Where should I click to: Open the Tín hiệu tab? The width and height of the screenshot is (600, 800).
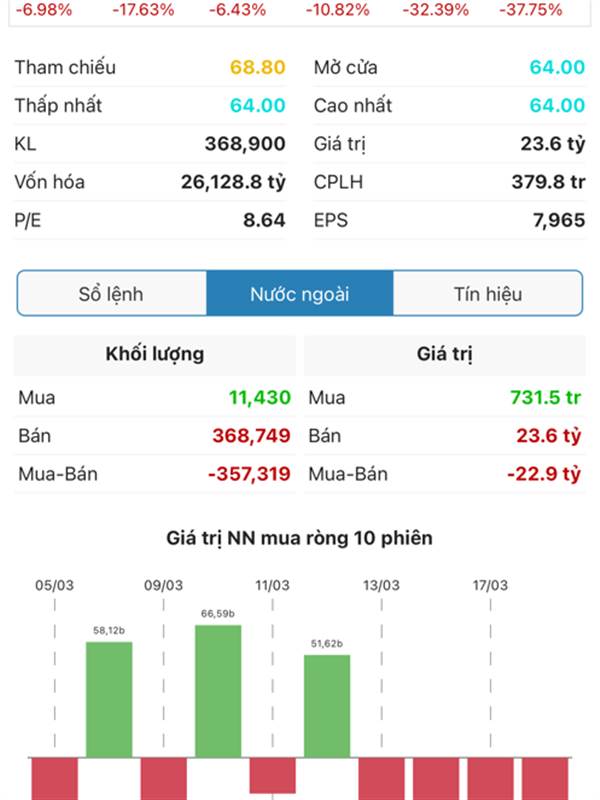487,294
